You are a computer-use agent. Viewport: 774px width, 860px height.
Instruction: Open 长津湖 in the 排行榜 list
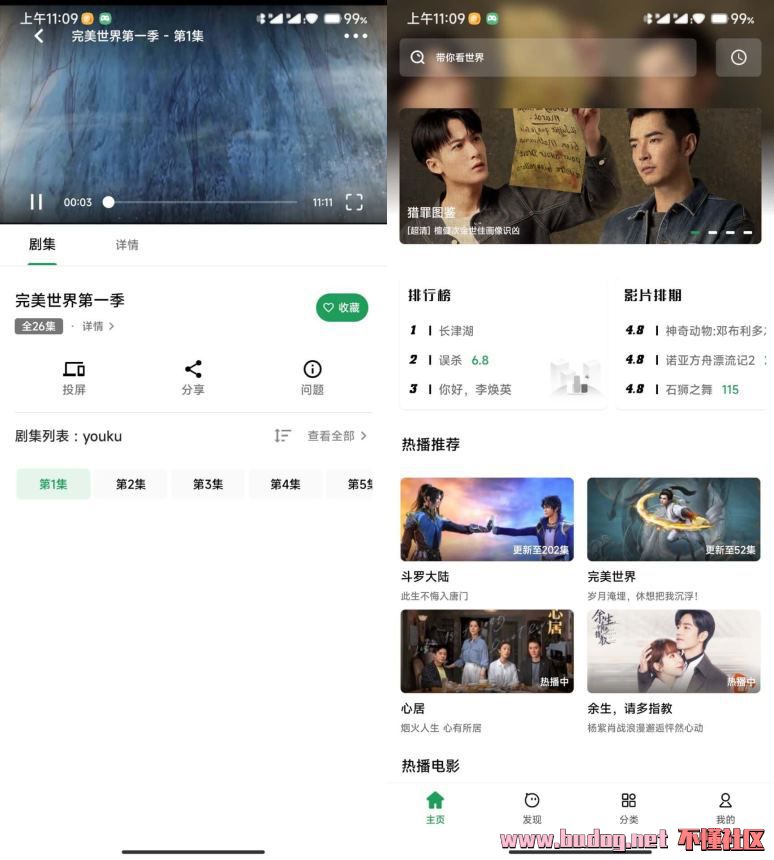click(456, 331)
